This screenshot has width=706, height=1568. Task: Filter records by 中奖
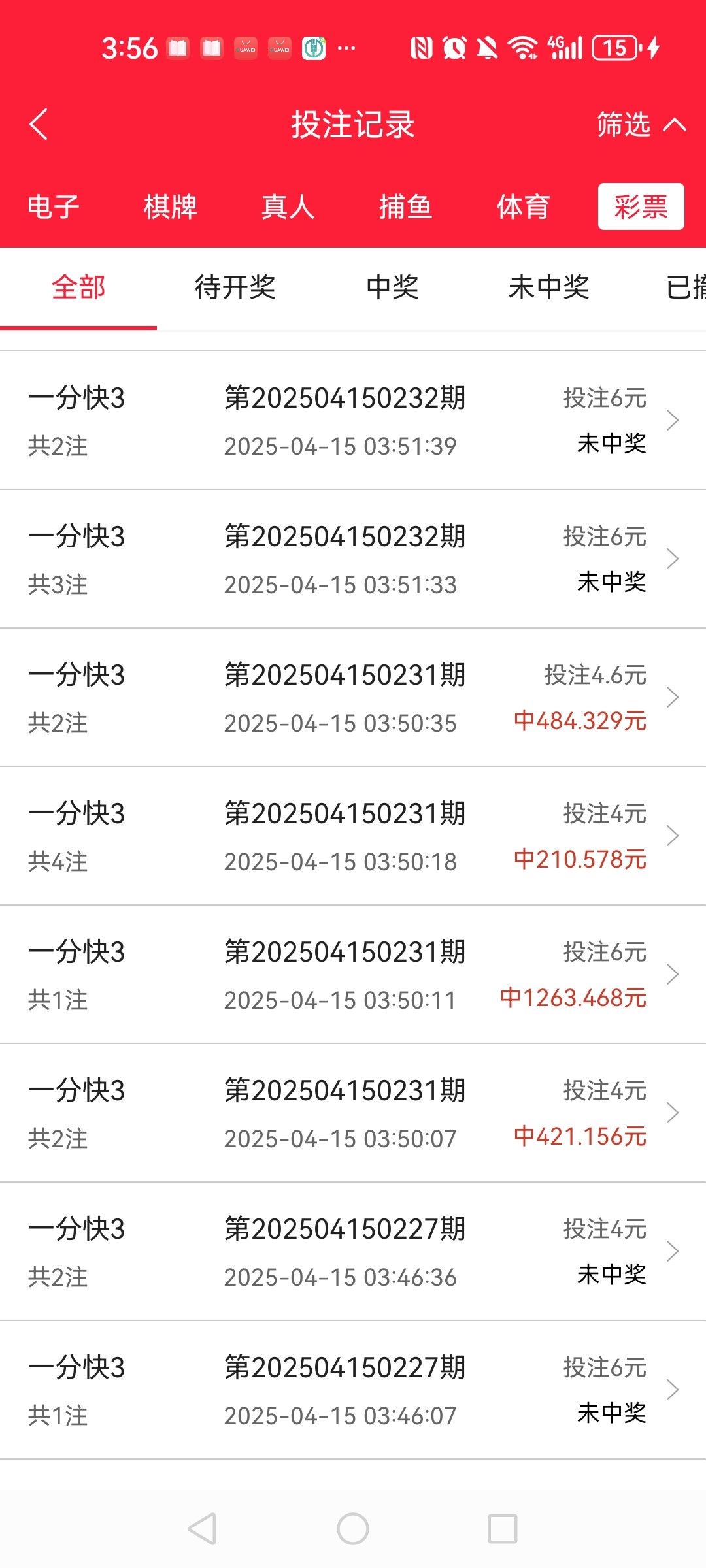click(392, 287)
